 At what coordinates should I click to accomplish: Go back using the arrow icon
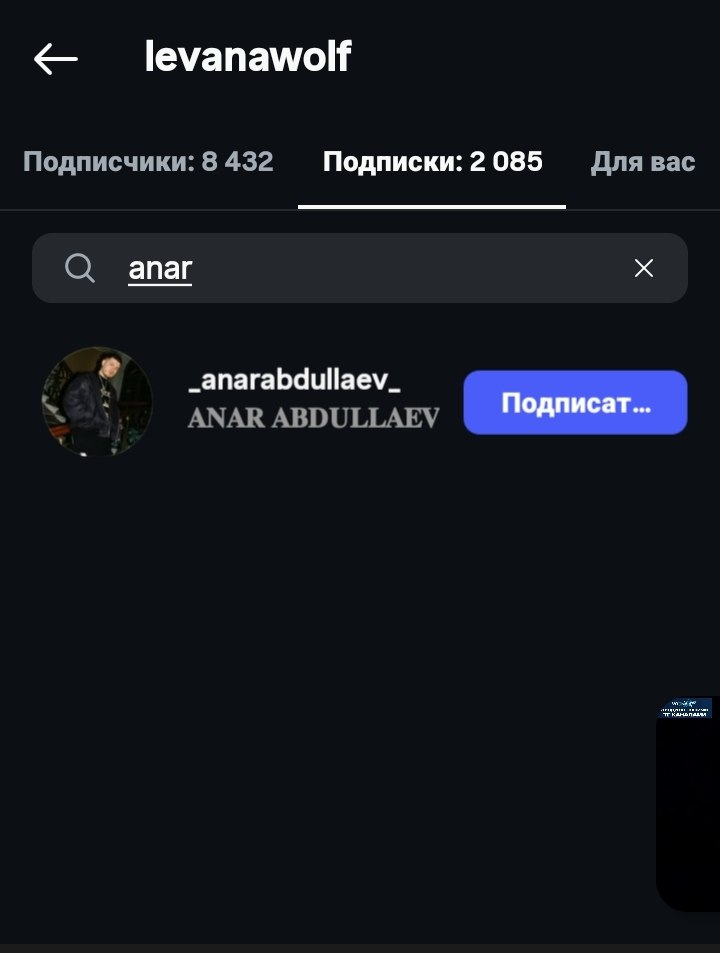click(x=55, y=59)
